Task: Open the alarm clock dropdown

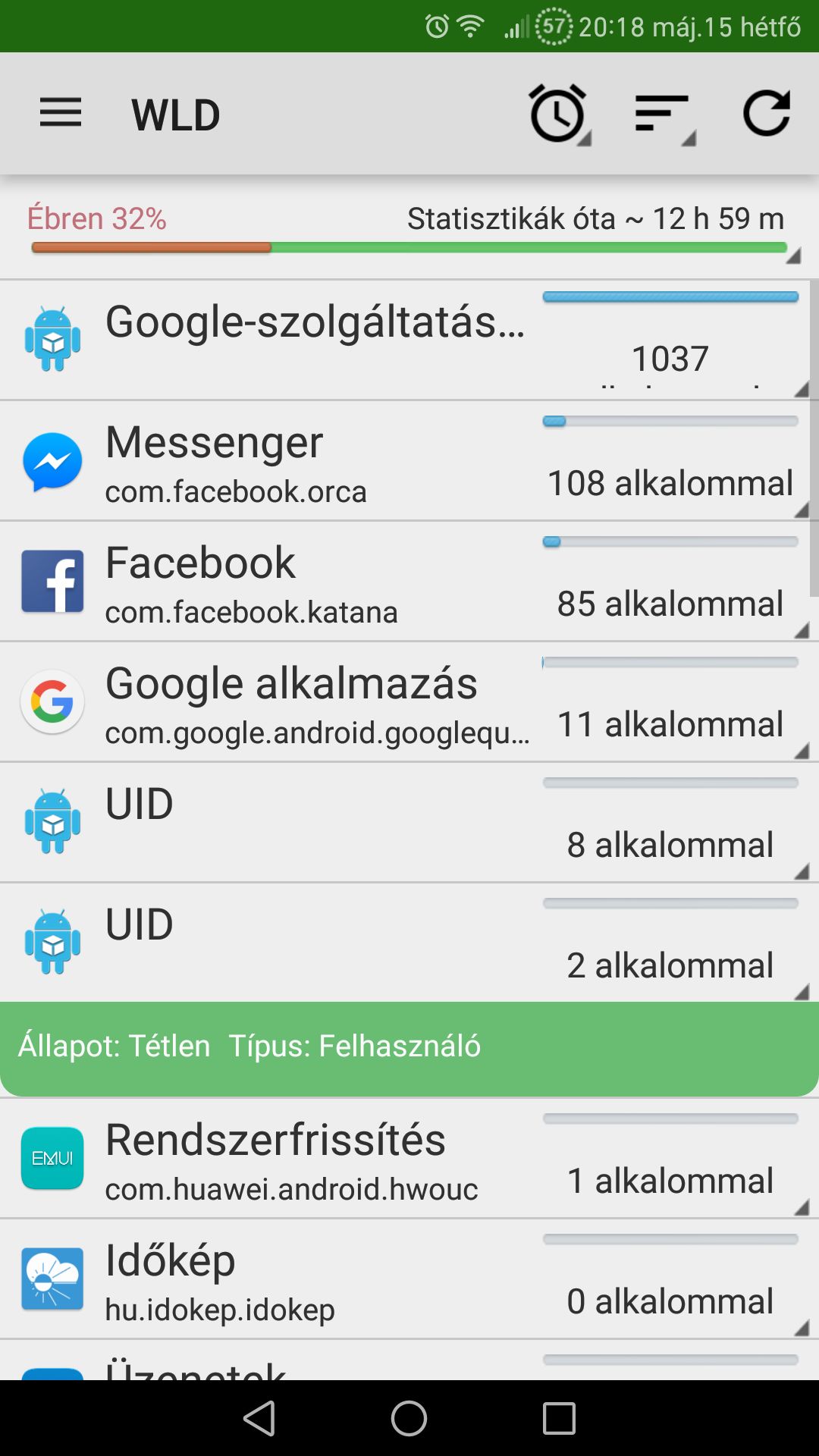Action: pyautogui.click(x=560, y=114)
